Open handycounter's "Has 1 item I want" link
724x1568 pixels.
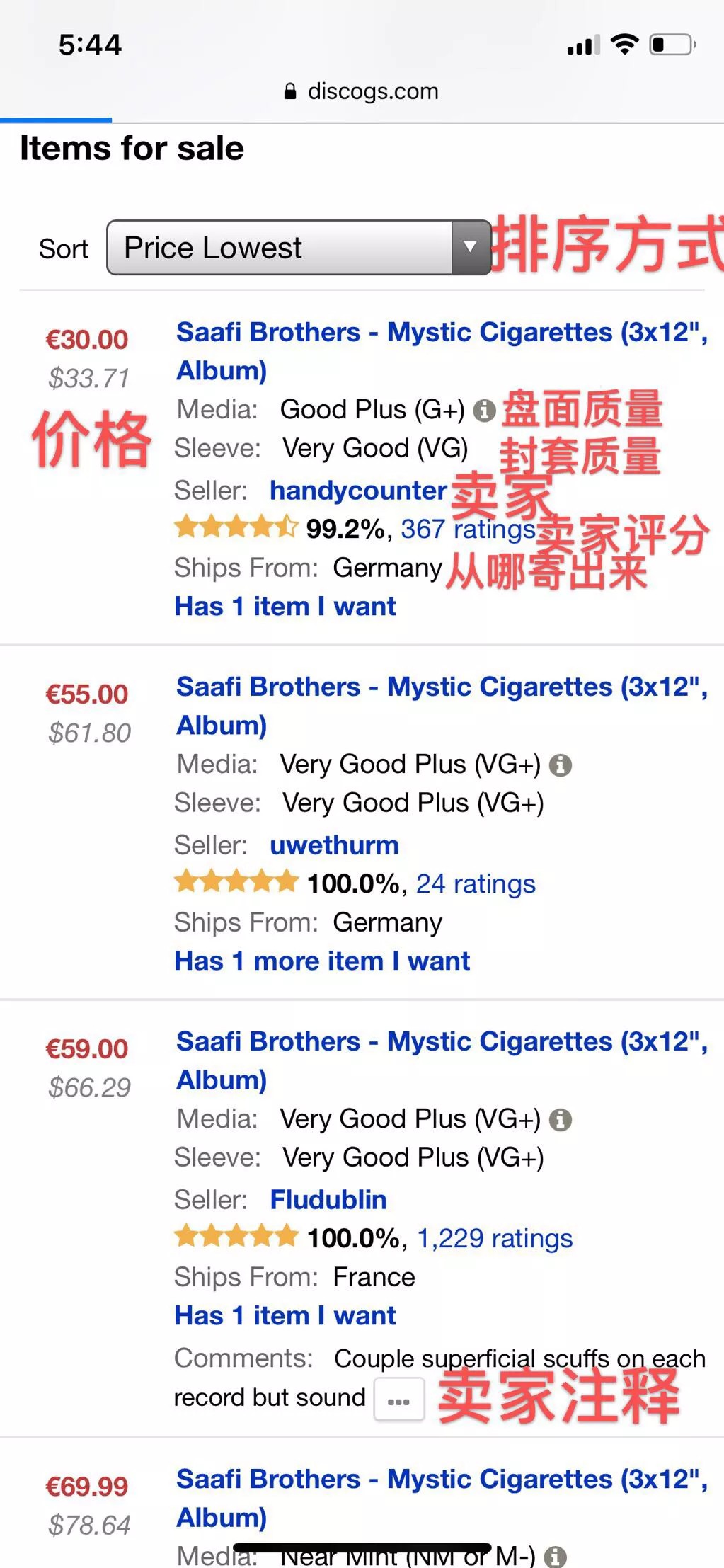coord(285,607)
